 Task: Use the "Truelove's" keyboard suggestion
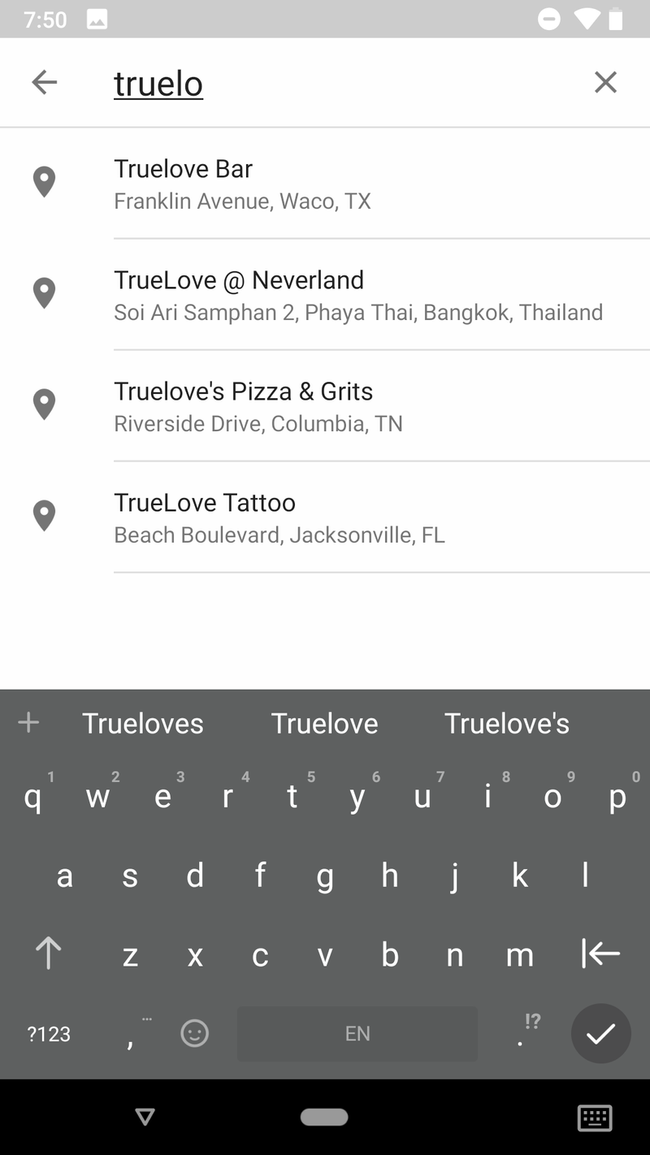point(507,723)
